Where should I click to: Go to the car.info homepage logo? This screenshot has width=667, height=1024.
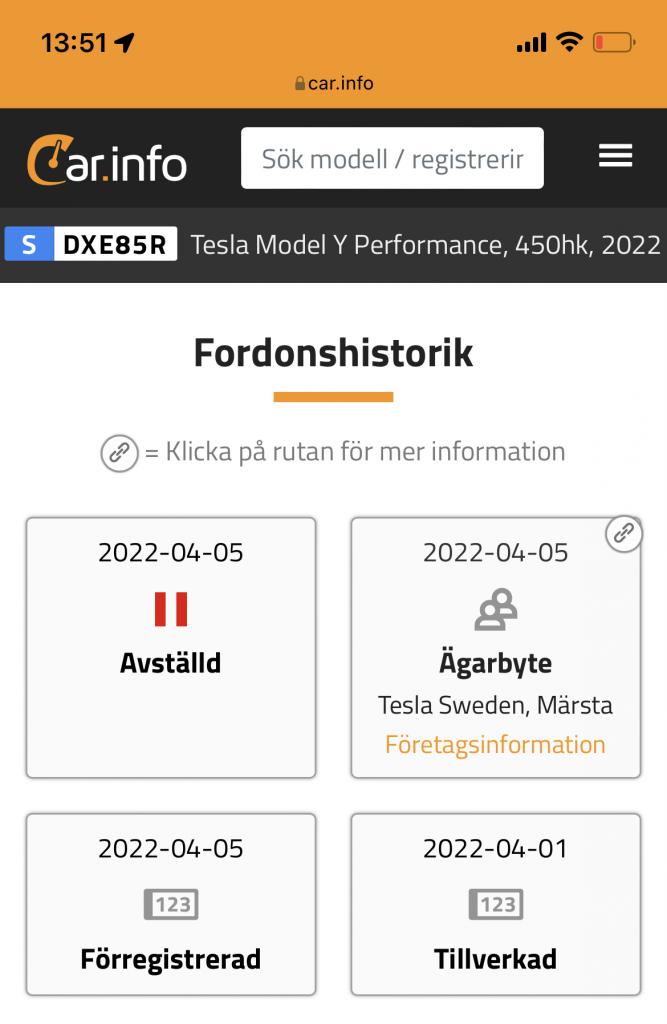tap(107, 160)
